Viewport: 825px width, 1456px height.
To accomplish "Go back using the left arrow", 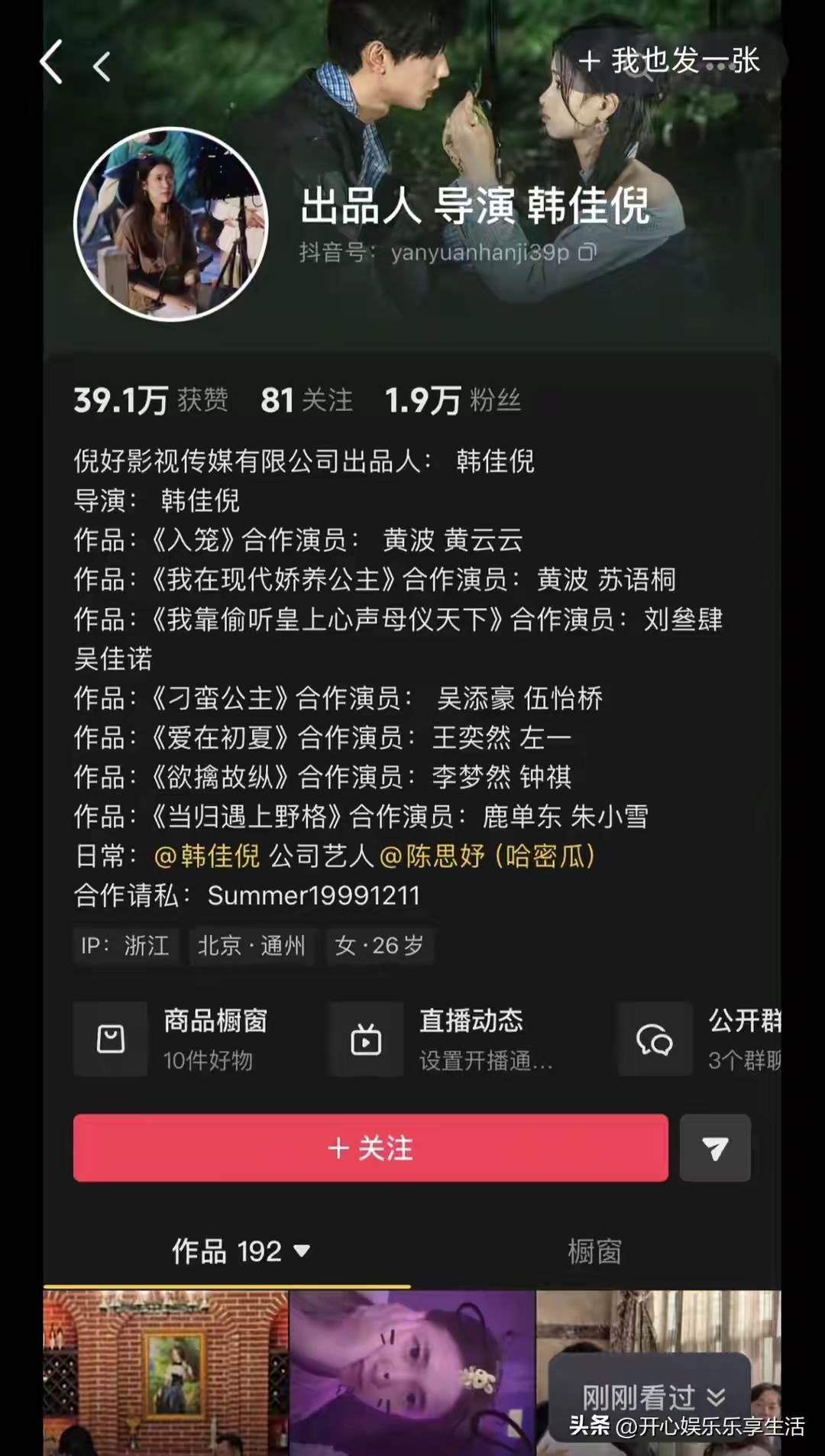I will pos(52,63).
